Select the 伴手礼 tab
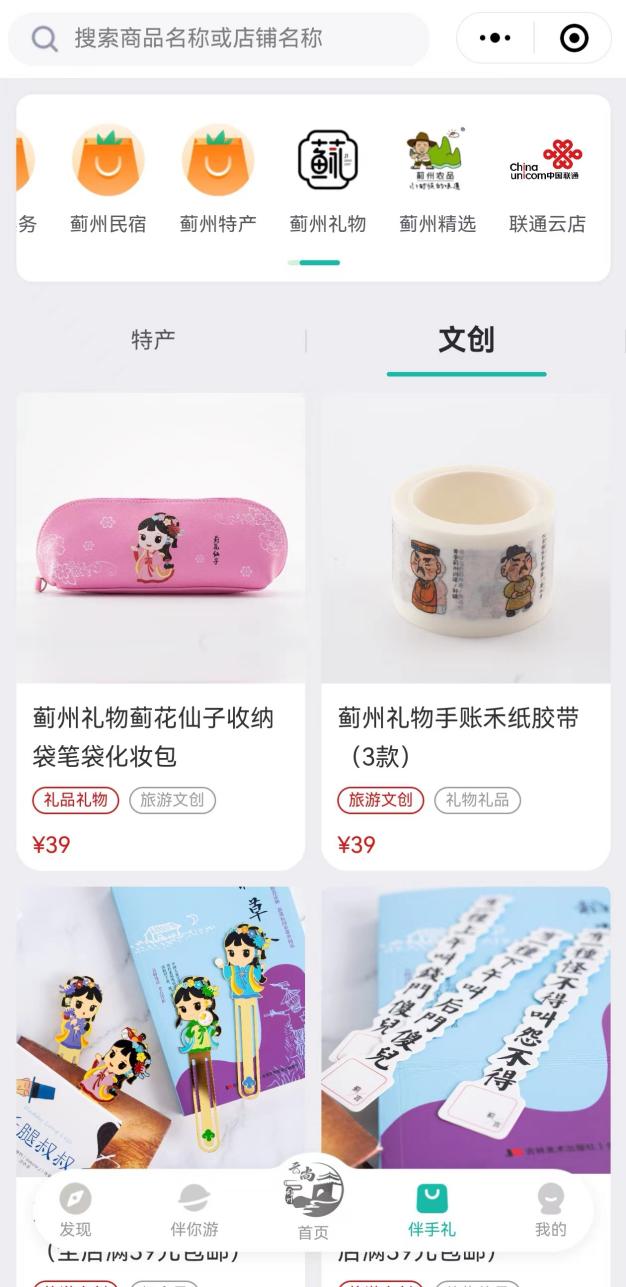Image resolution: width=626 pixels, height=1287 pixels. (432, 1210)
